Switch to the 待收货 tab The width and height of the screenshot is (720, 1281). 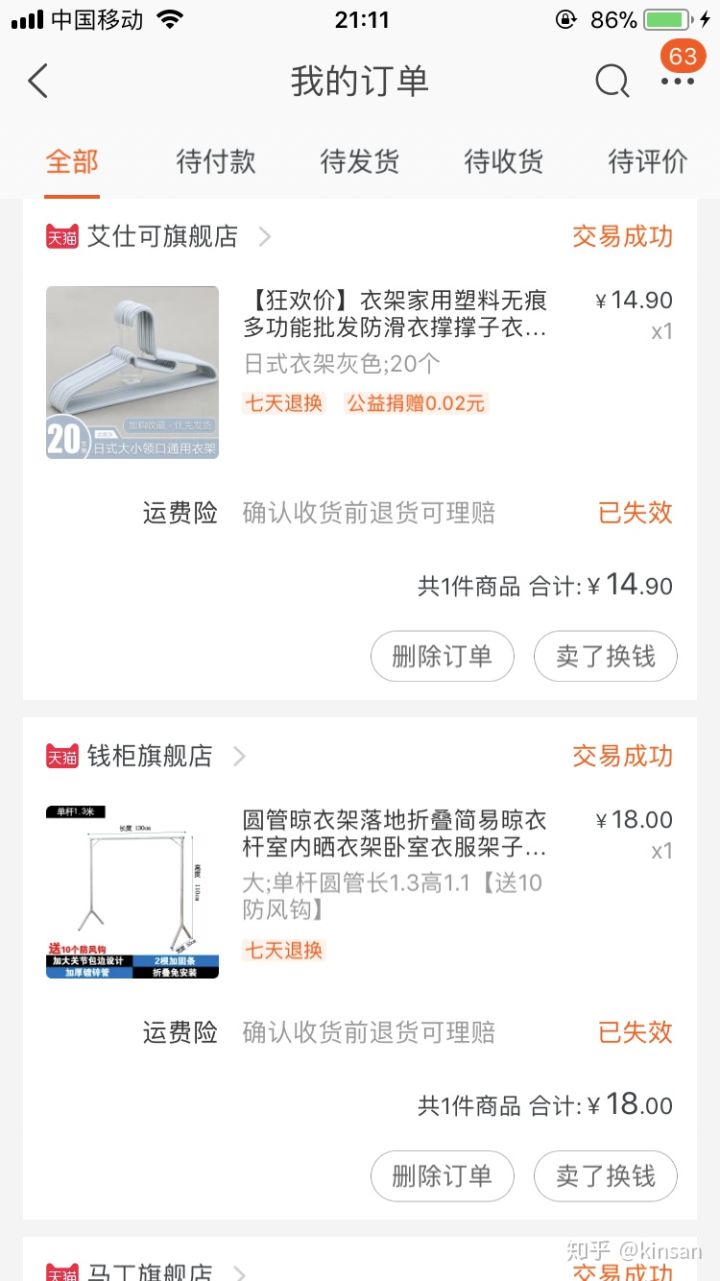pos(504,161)
